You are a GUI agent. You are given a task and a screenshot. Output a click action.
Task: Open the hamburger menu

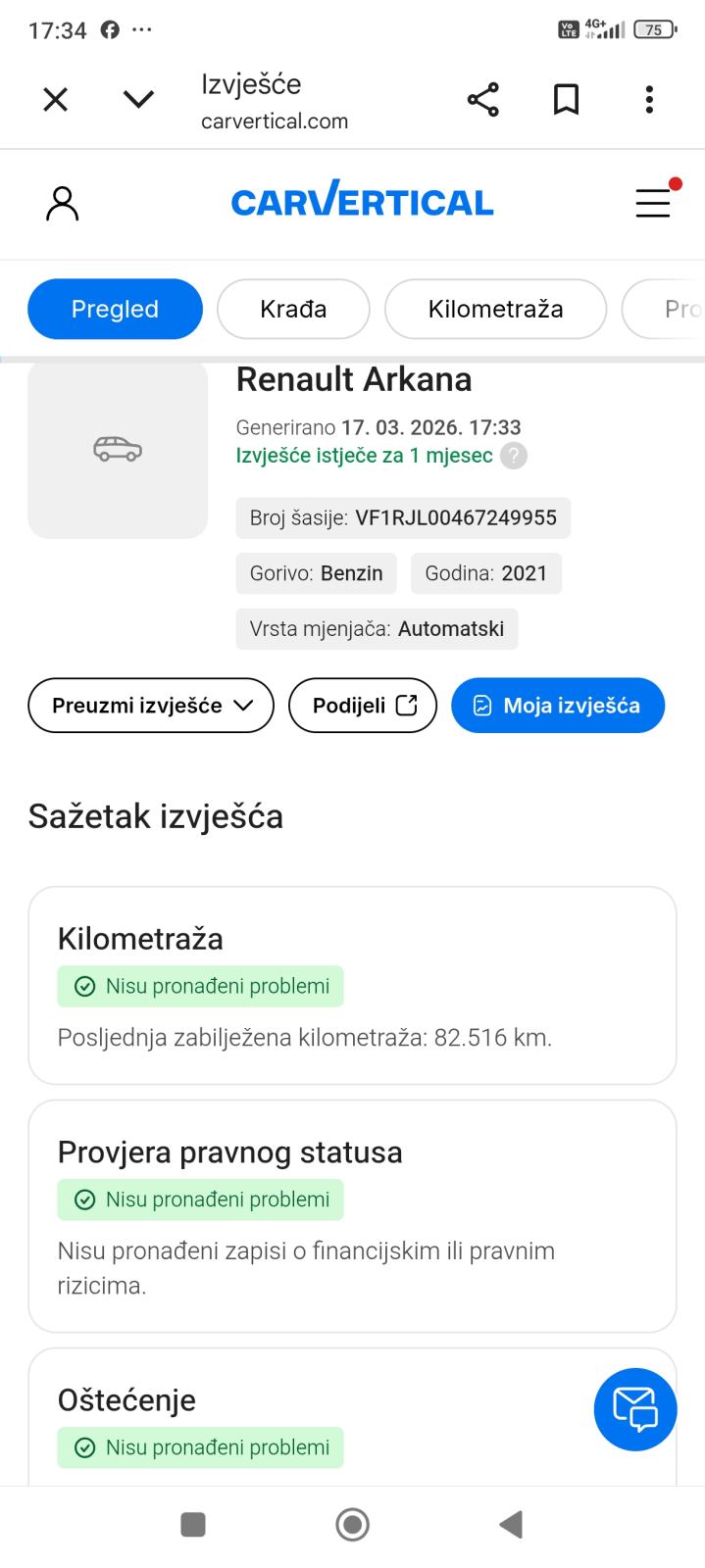653,203
